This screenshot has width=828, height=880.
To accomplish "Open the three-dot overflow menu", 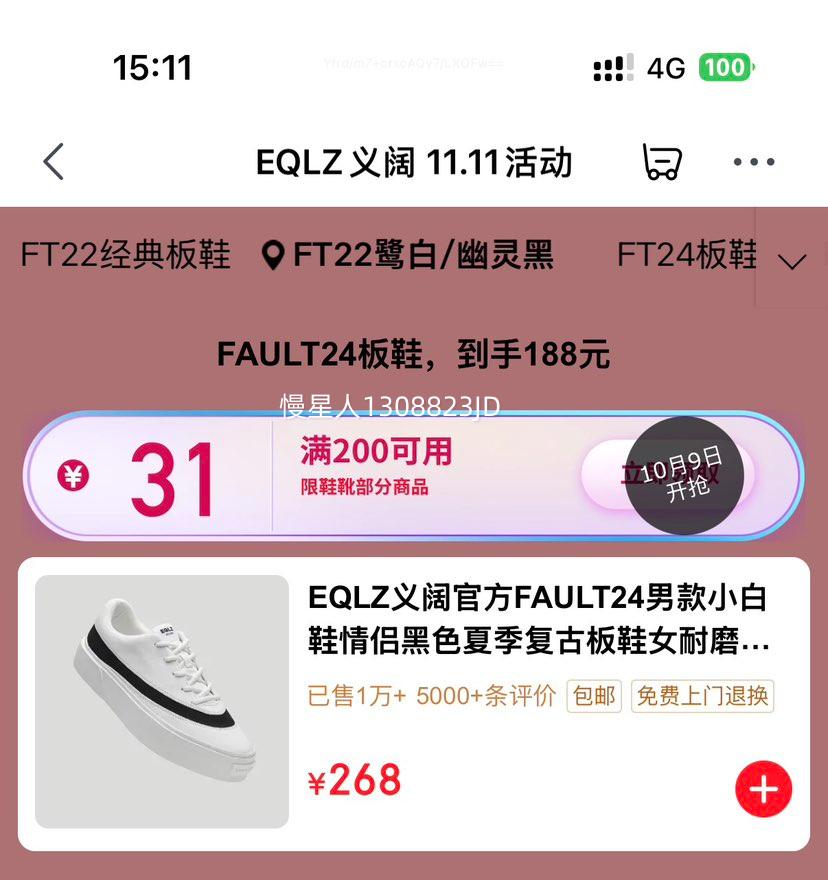I will [x=754, y=162].
